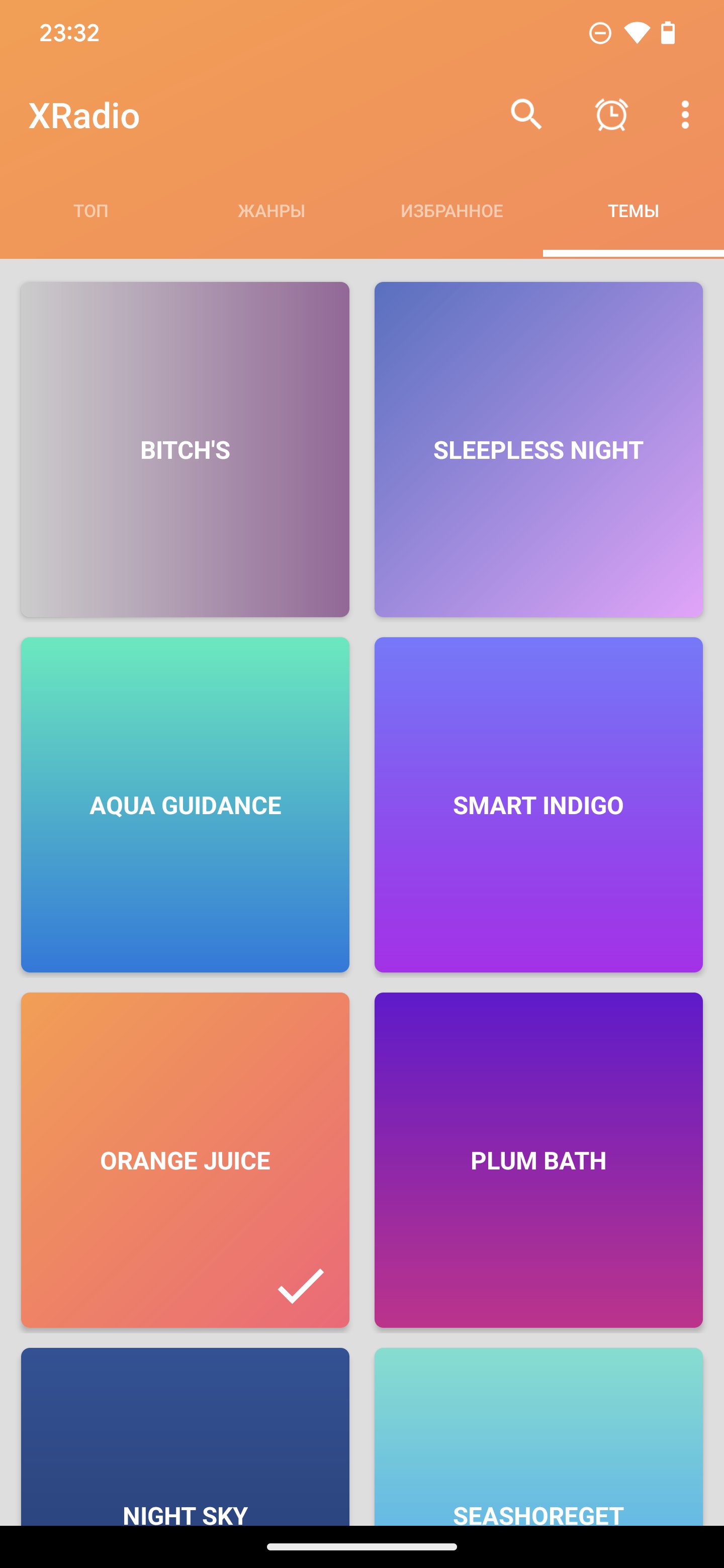Select the Bitch's theme tile

point(185,450)
